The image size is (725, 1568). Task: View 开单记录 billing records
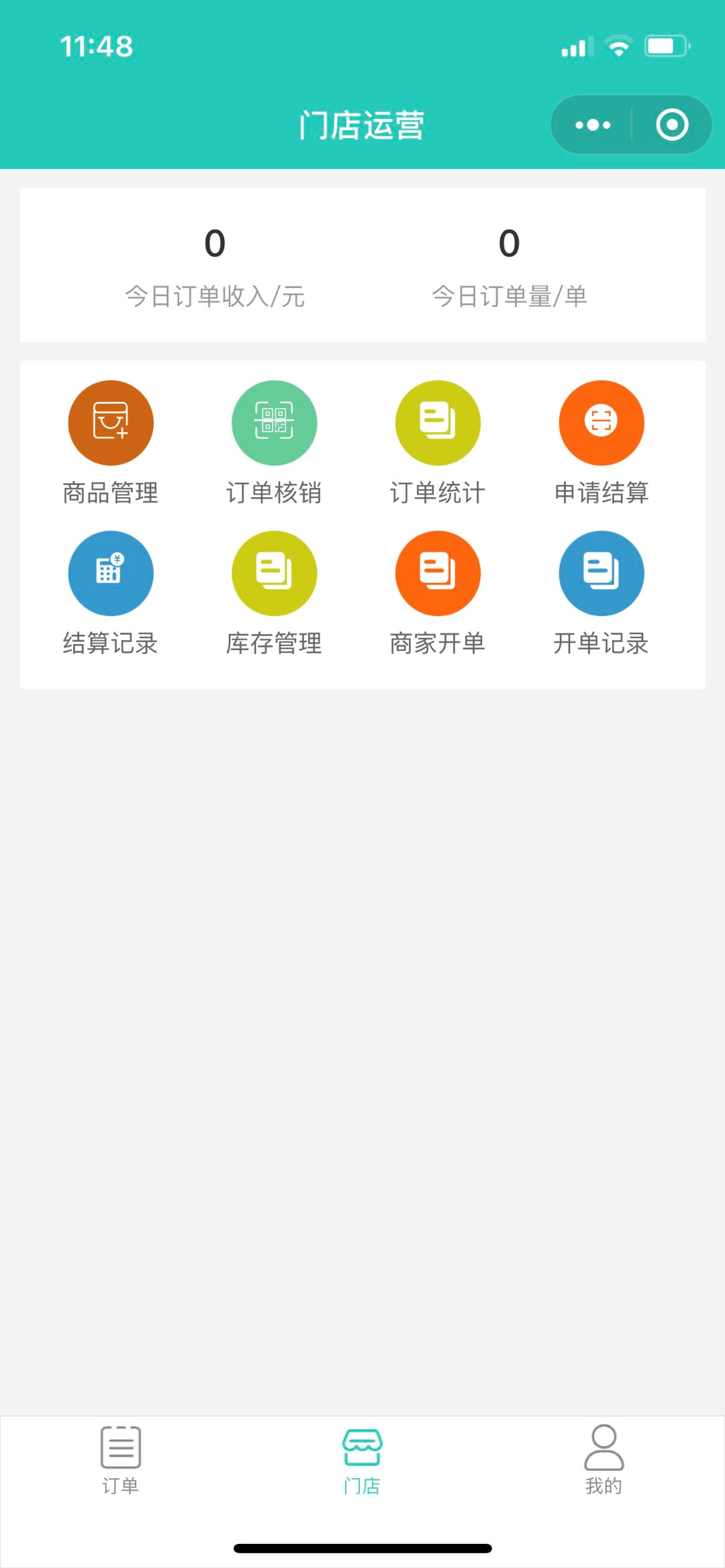point(601,594)
